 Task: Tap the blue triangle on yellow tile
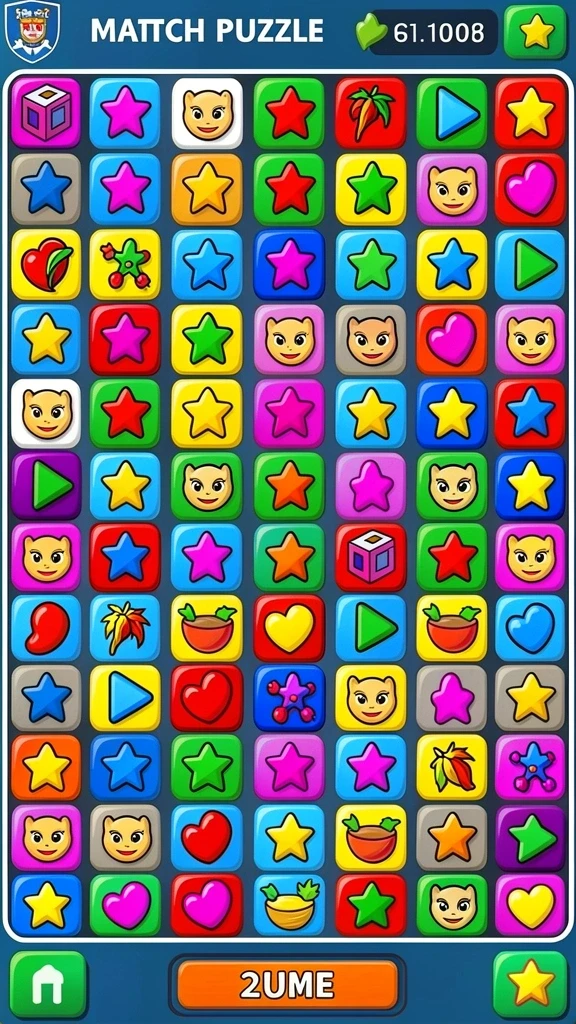(125, 697)
